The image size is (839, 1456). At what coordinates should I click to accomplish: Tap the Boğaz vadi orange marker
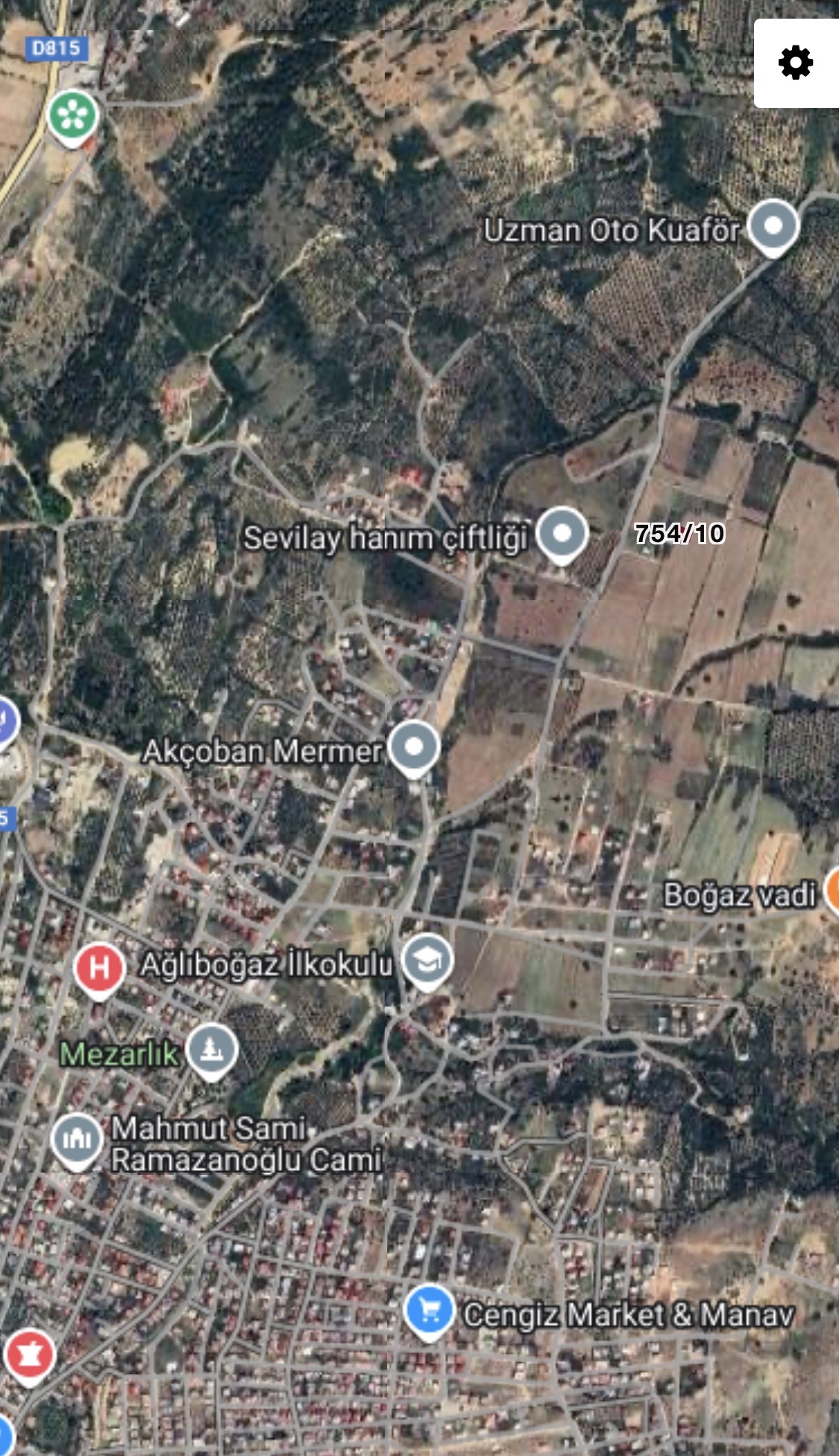point(834,893)
